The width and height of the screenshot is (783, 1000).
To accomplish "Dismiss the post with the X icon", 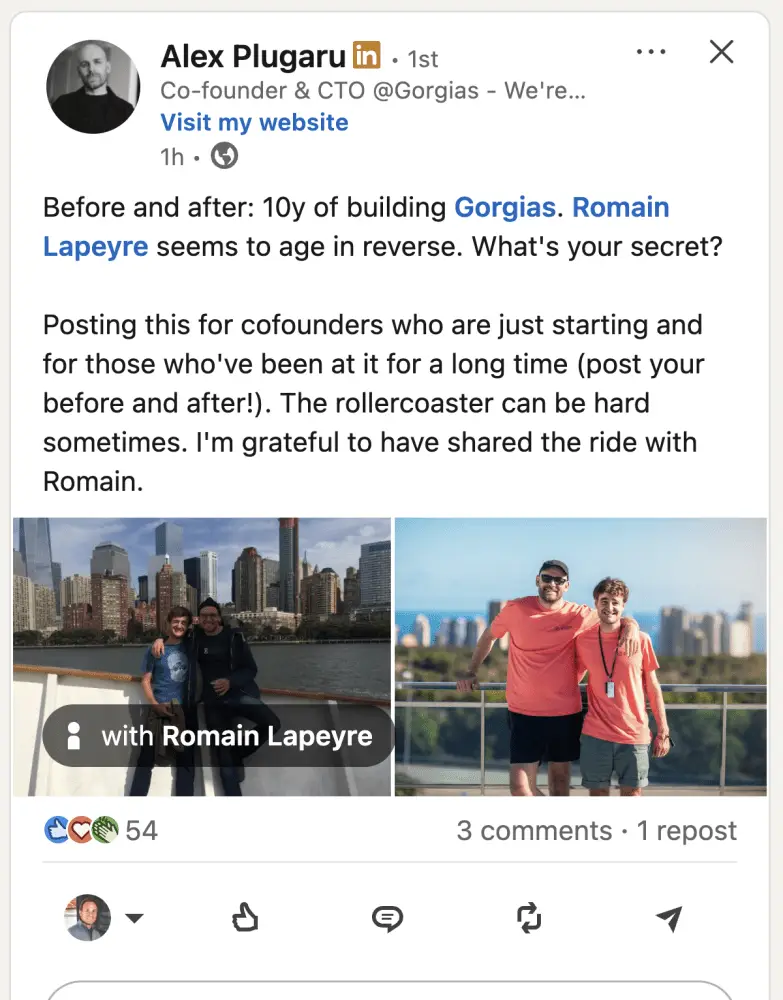I will (721, 52).
